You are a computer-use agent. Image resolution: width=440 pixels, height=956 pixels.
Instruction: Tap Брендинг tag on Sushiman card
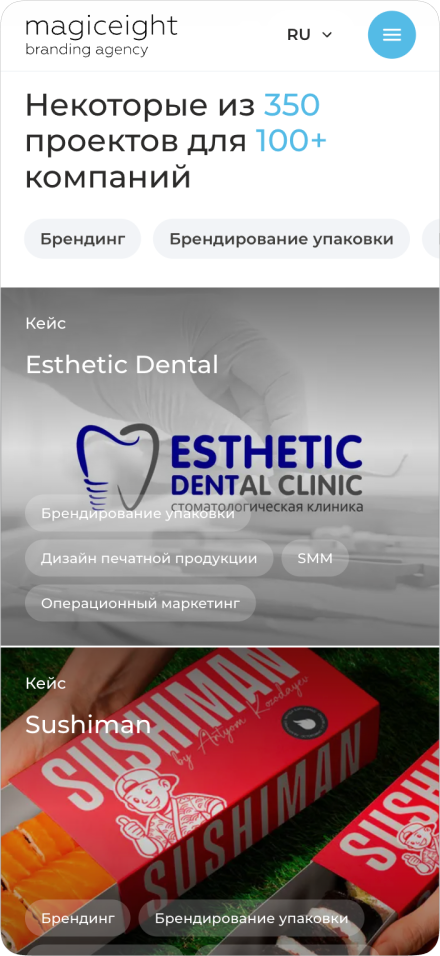click(x=77, y=918)
